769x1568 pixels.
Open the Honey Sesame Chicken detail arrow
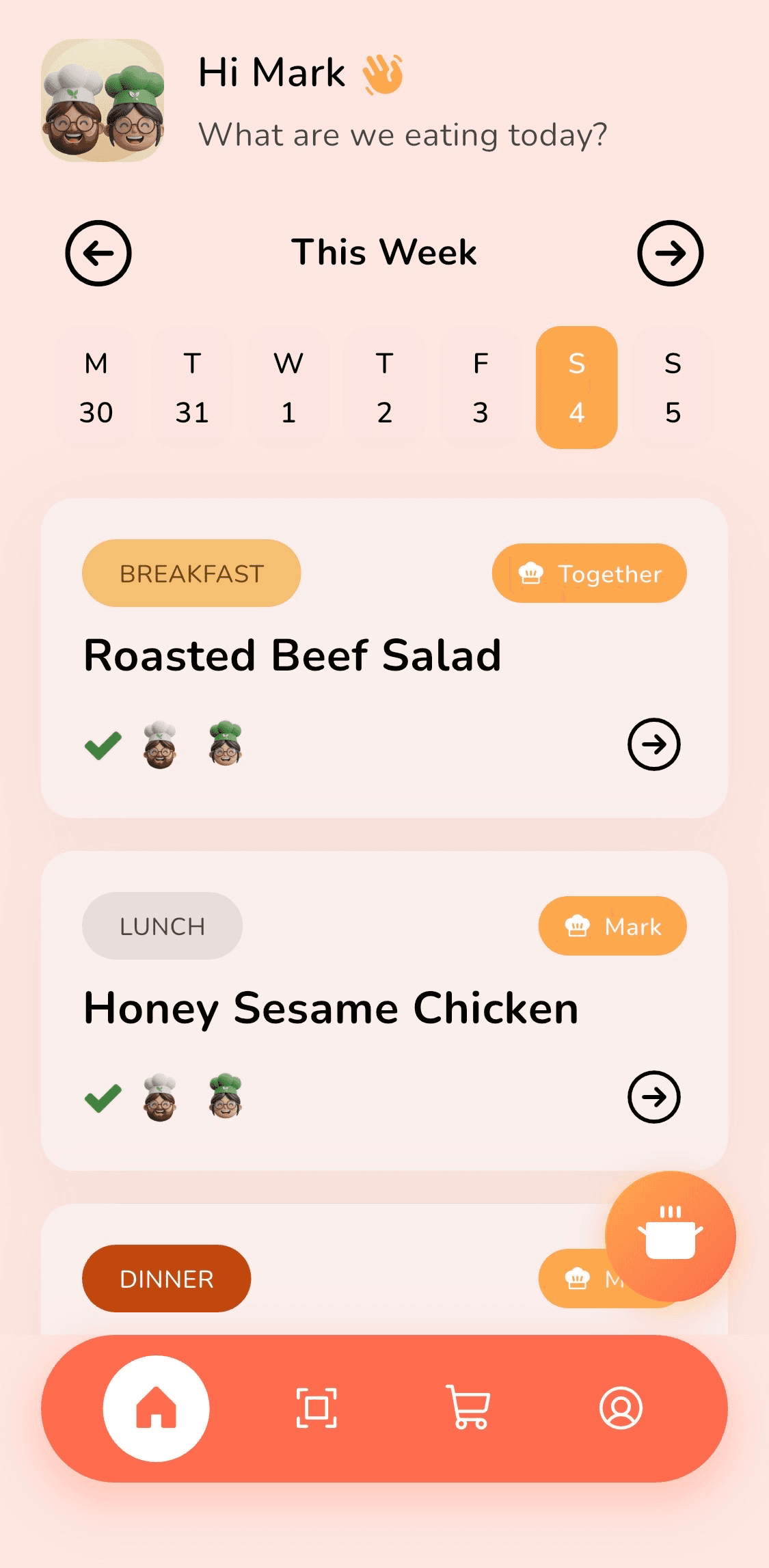tap(654, 1098)
